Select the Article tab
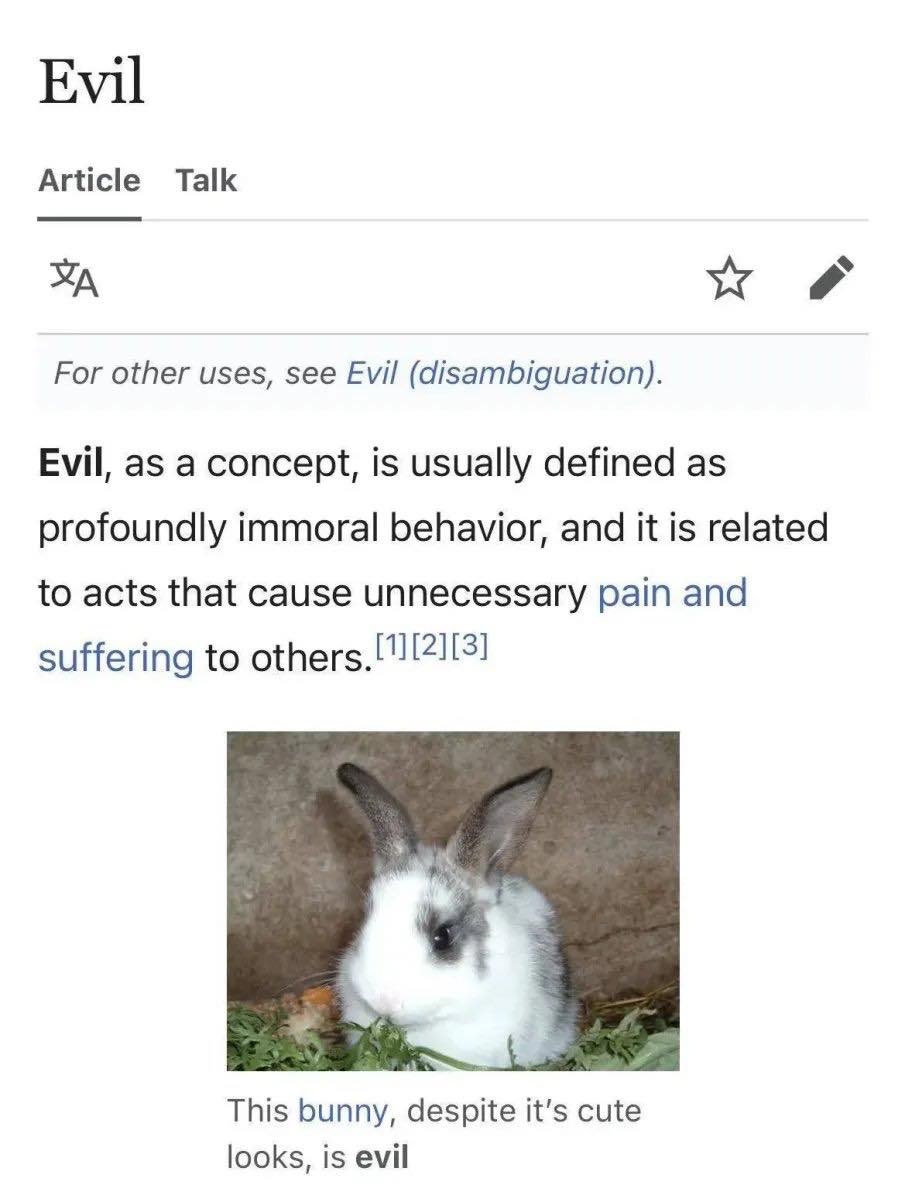The height and width of the screenshot is (1202, 905). click(89, 181)
